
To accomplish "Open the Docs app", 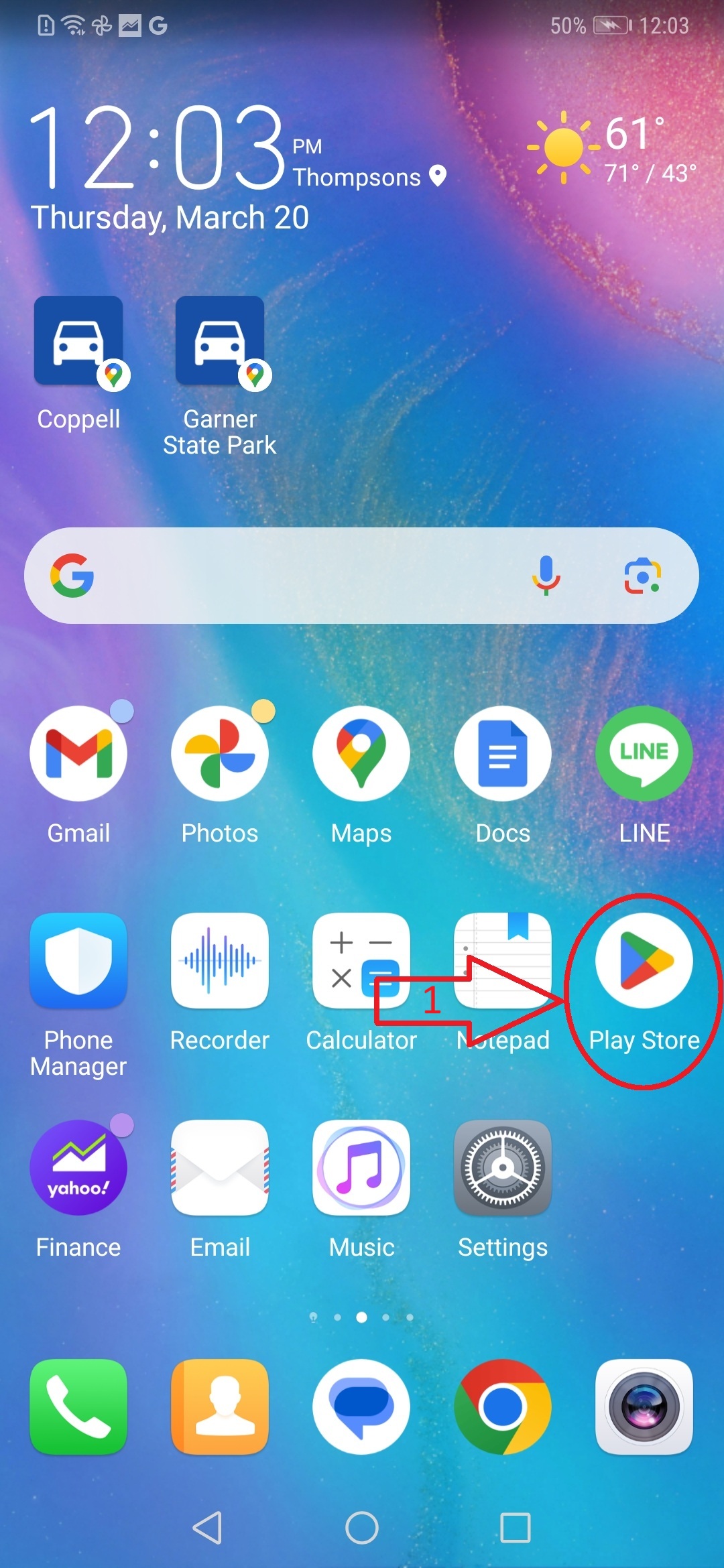I will (503, 753).
